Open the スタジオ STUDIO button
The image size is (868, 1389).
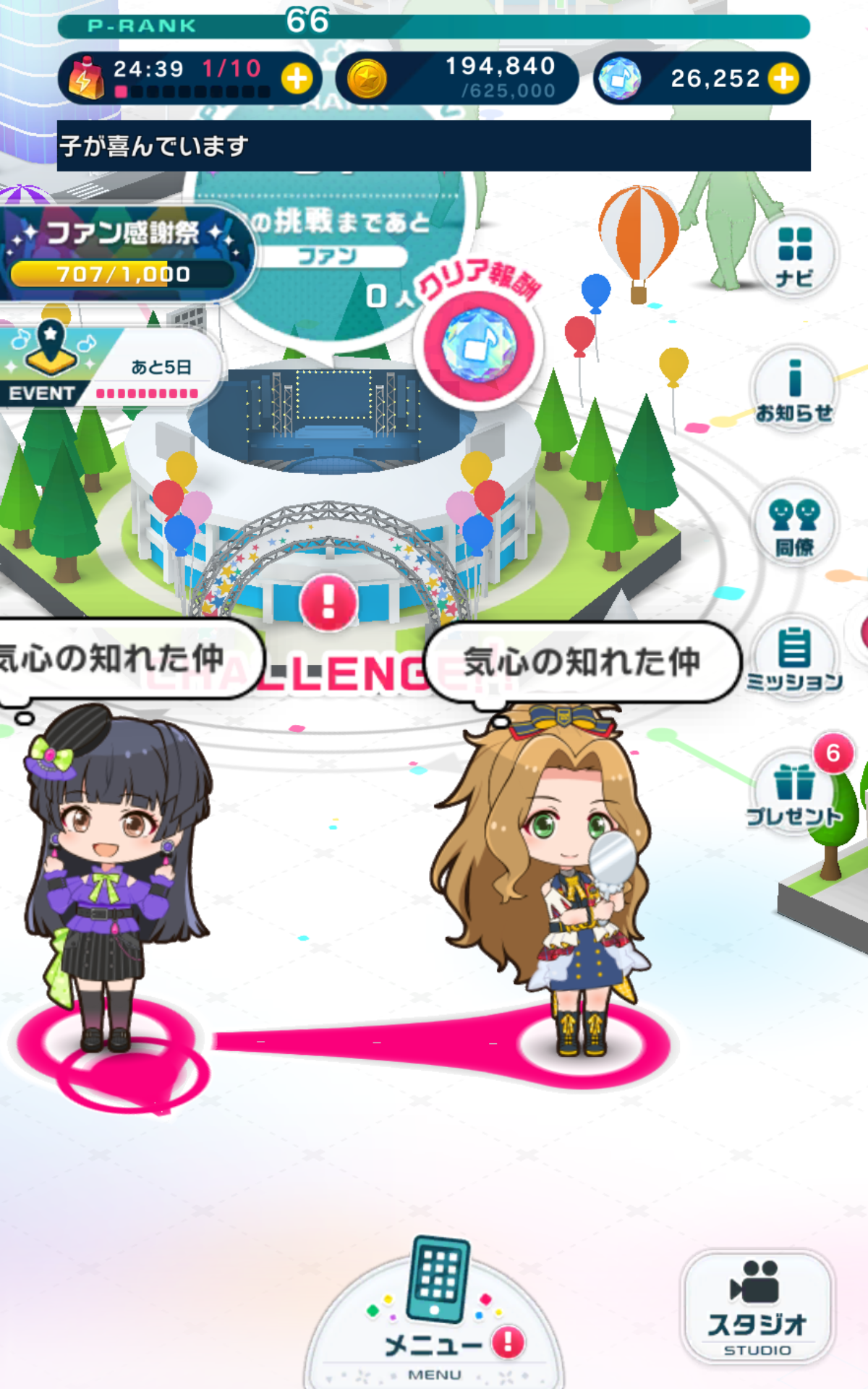click(x=757, y=1307)
